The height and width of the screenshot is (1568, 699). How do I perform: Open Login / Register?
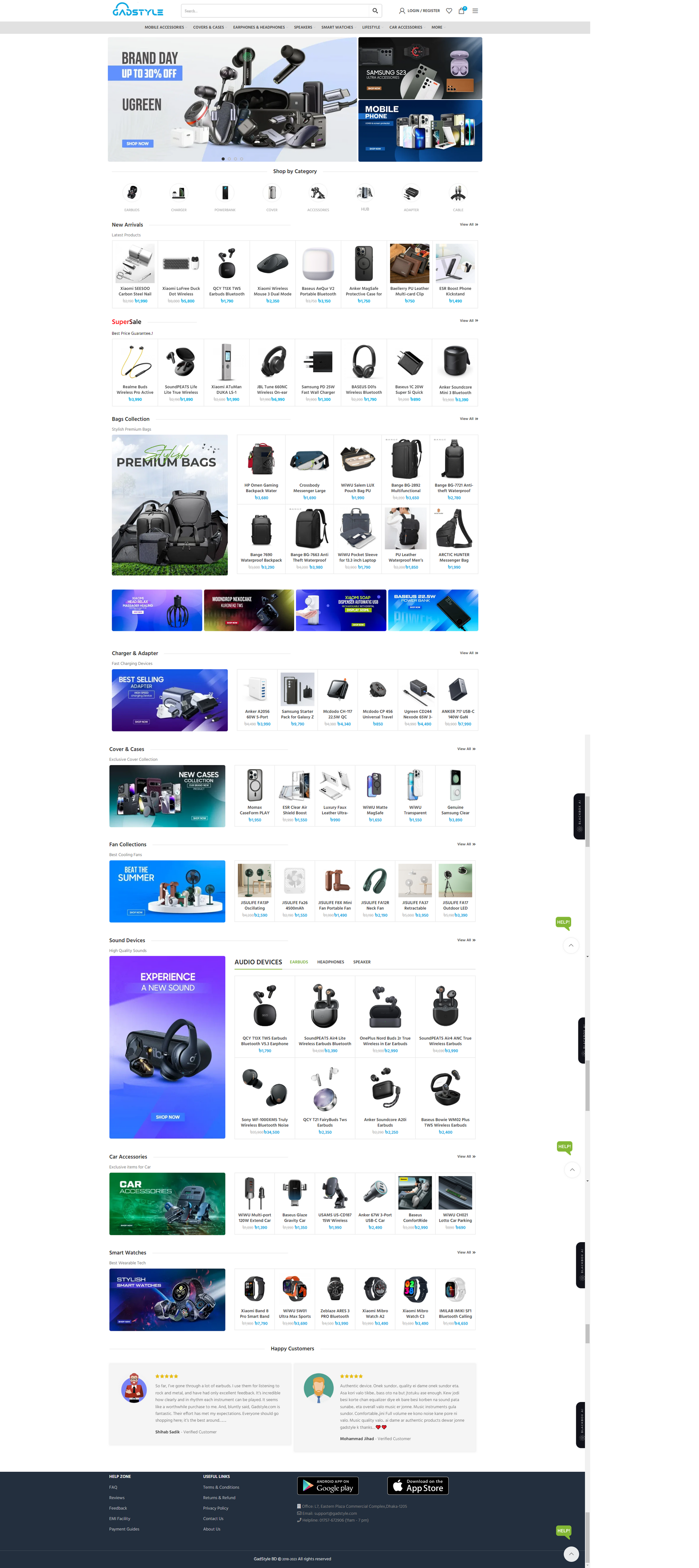pyautogui.click(x=420, y=11)
